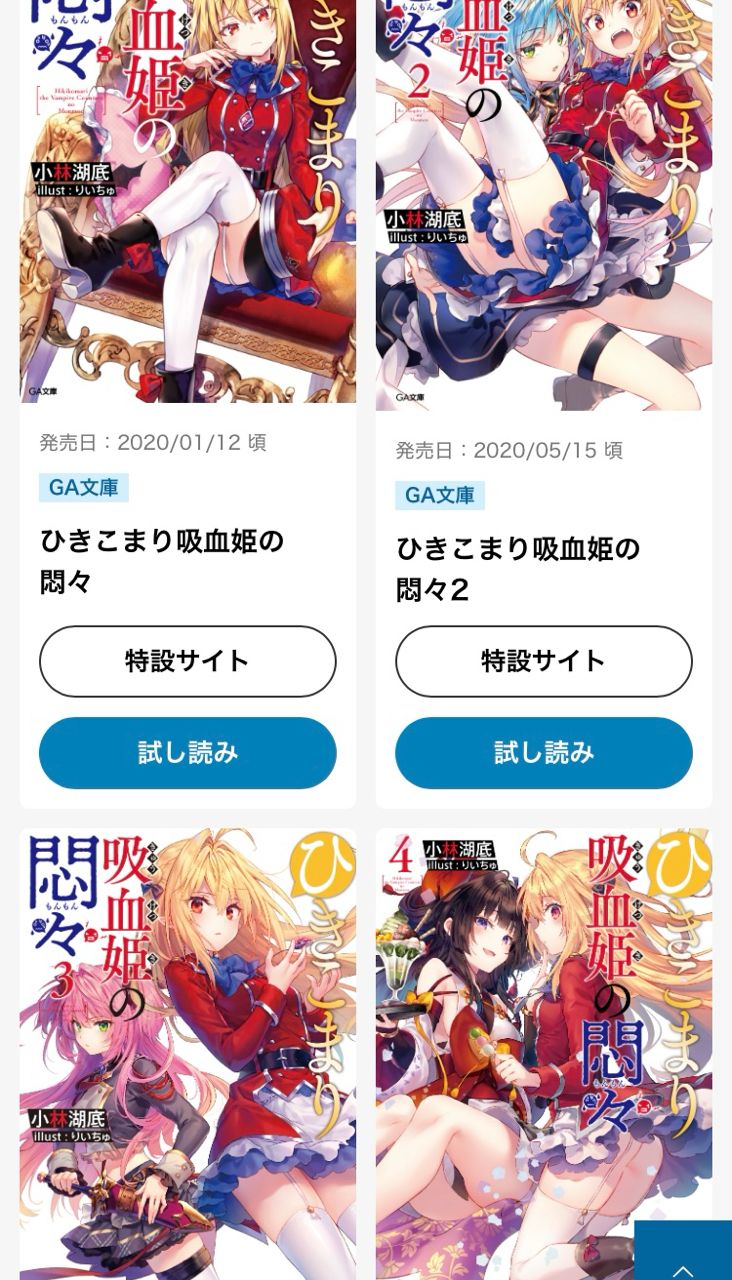The height and width of the screenshot is (1280, 732).
Task: Open the volume 2 book cover
Action: coord(544,205)
